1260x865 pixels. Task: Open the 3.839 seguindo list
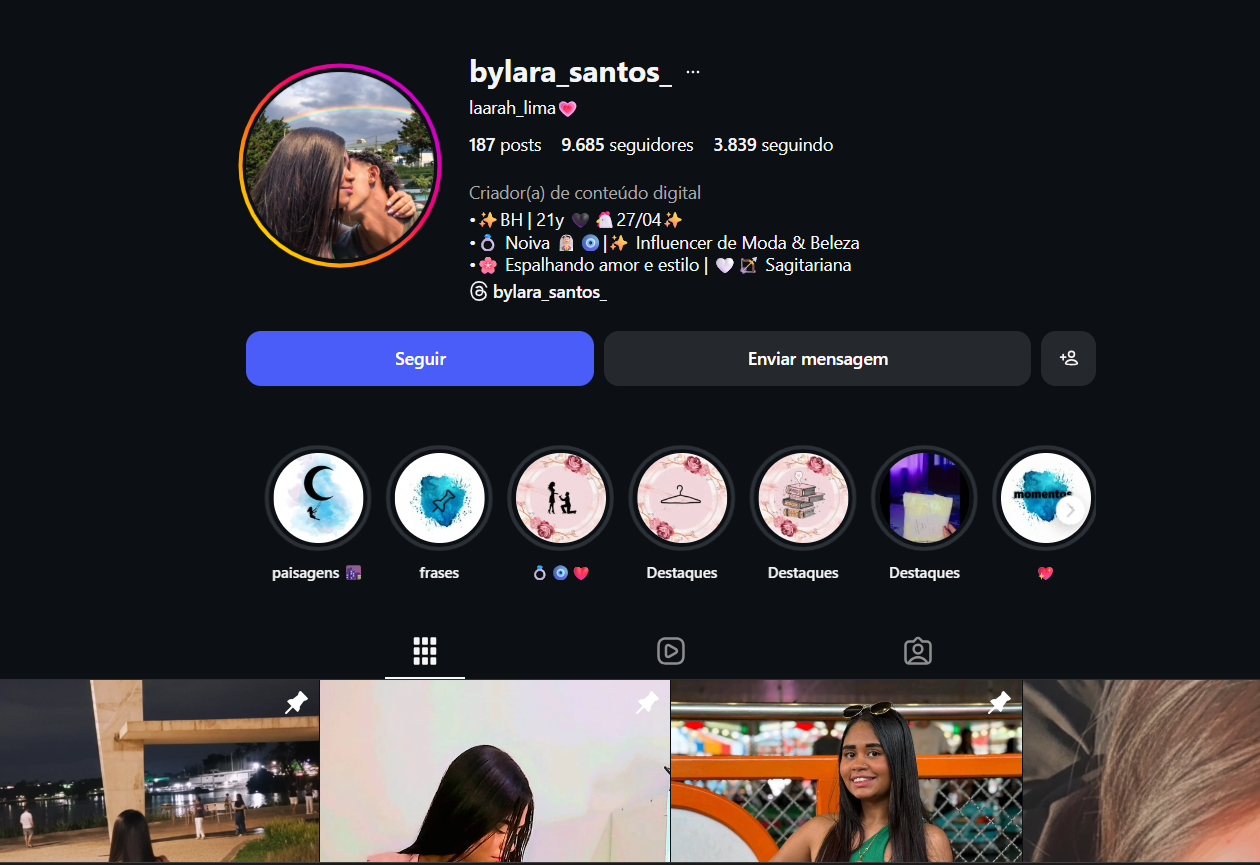click(x=773, y=145)
